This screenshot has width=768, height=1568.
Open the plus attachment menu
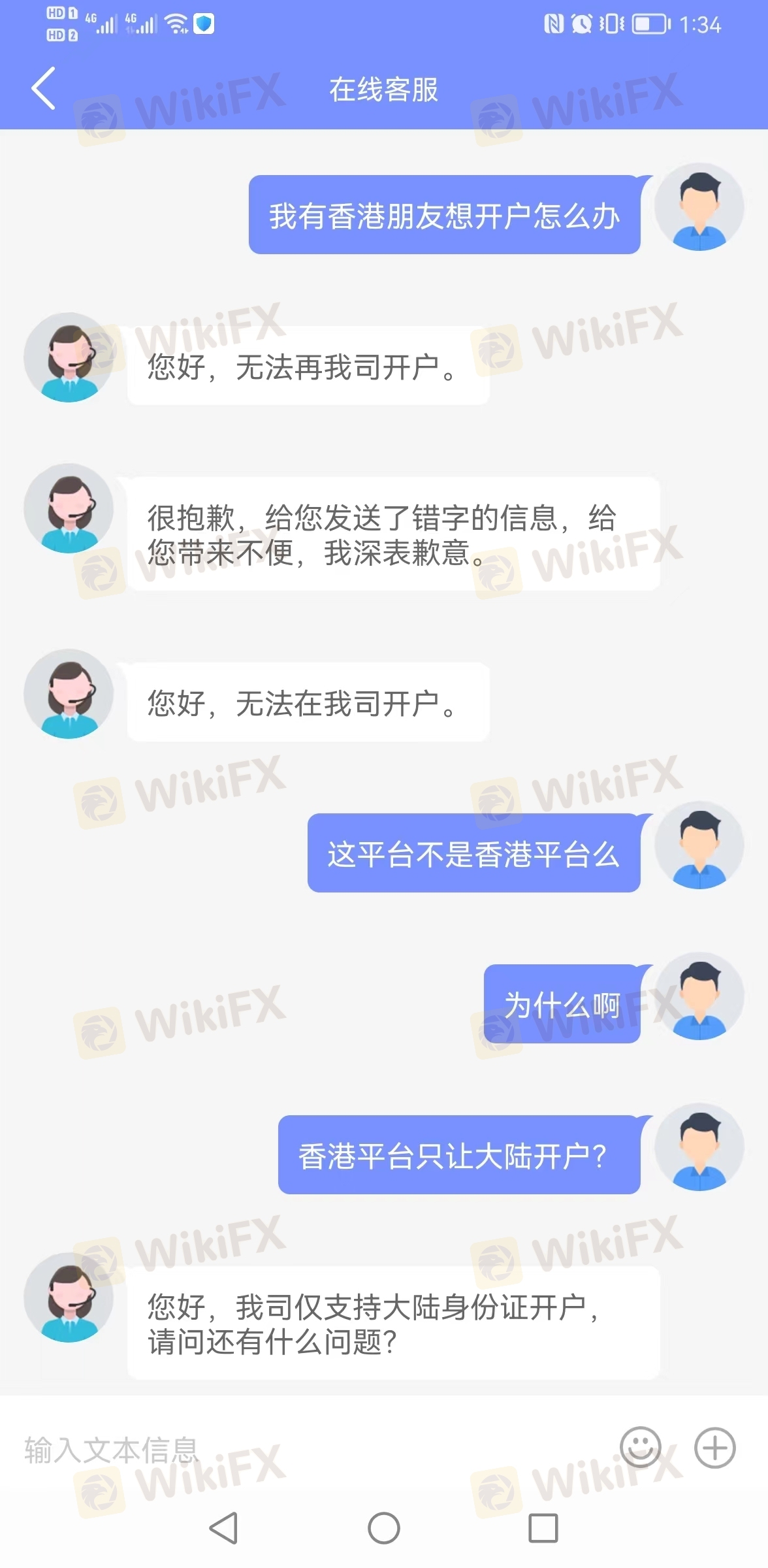(x=714, y=1448)
